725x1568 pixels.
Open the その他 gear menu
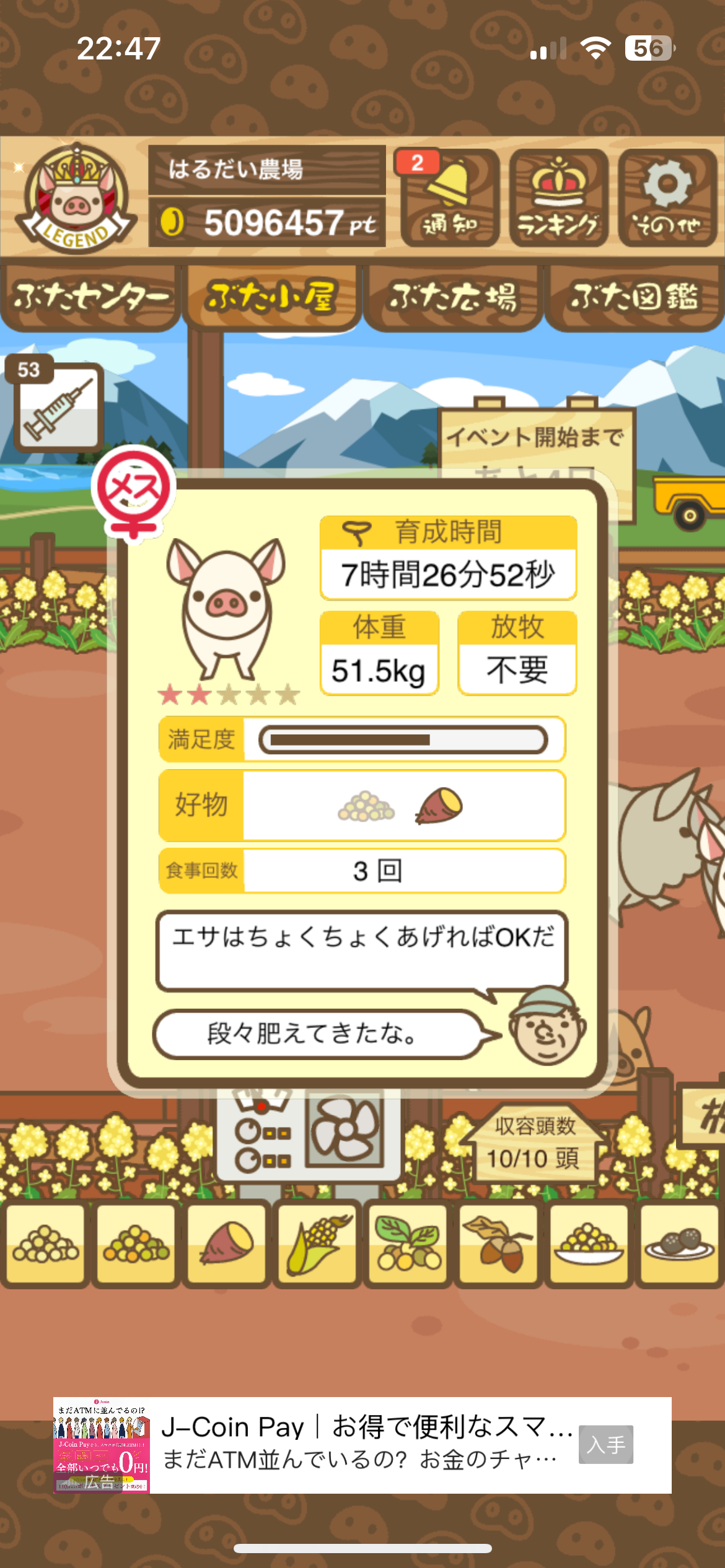click(x=667, y=198)
